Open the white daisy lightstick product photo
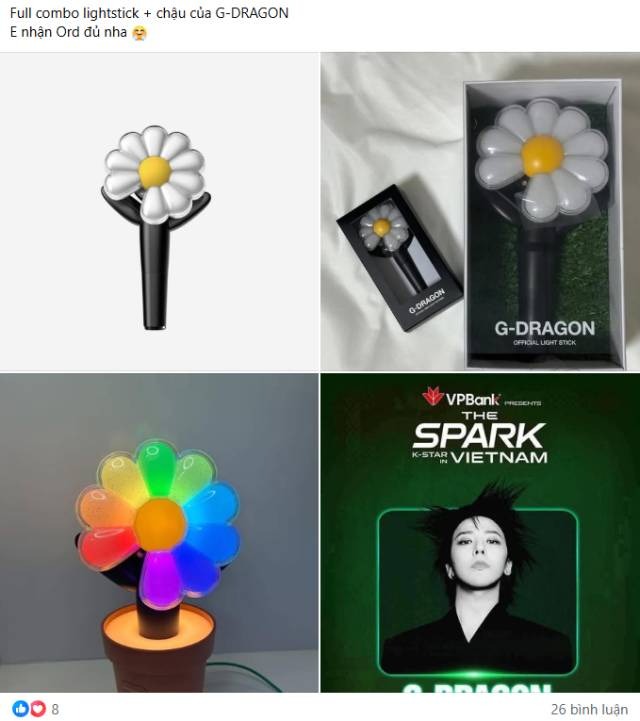This screenshot has width=640, height=721. 159,211
